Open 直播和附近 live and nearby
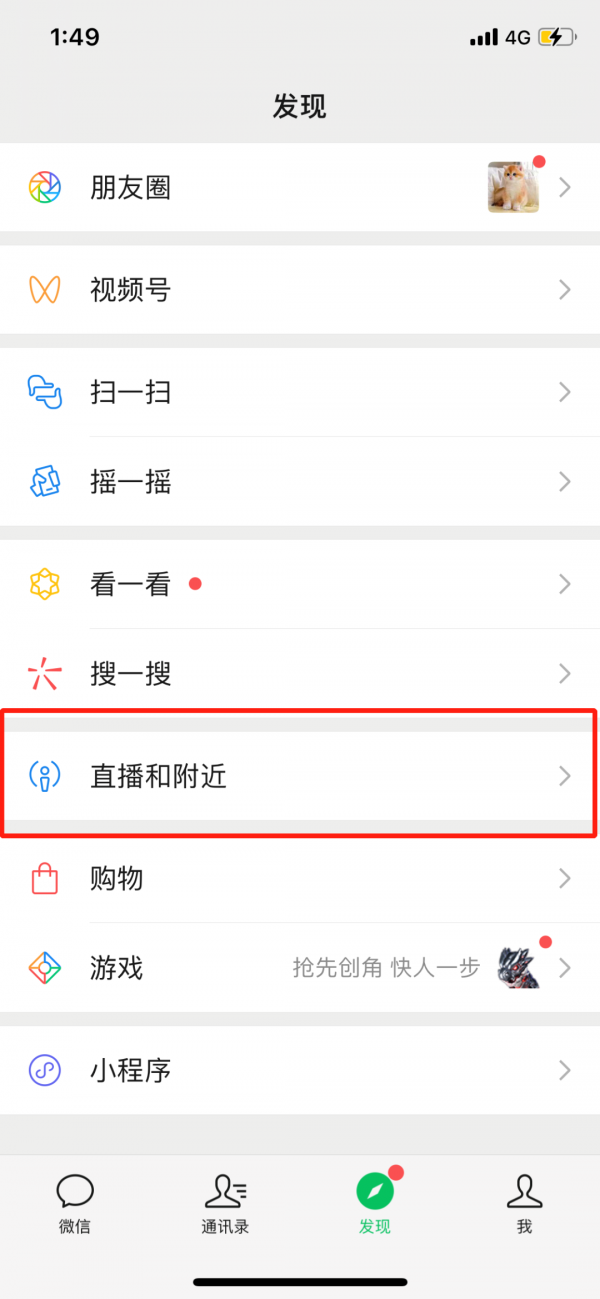Viewport: 600px width, 1299px height. [158, 776]
